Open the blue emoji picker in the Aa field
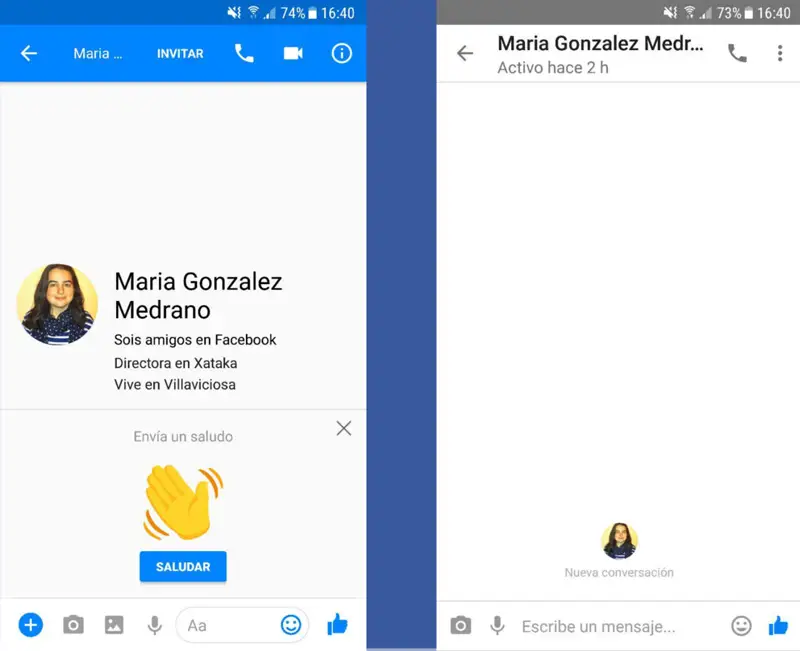The width and height of the screenshot is (800, 651). (291, 625)
